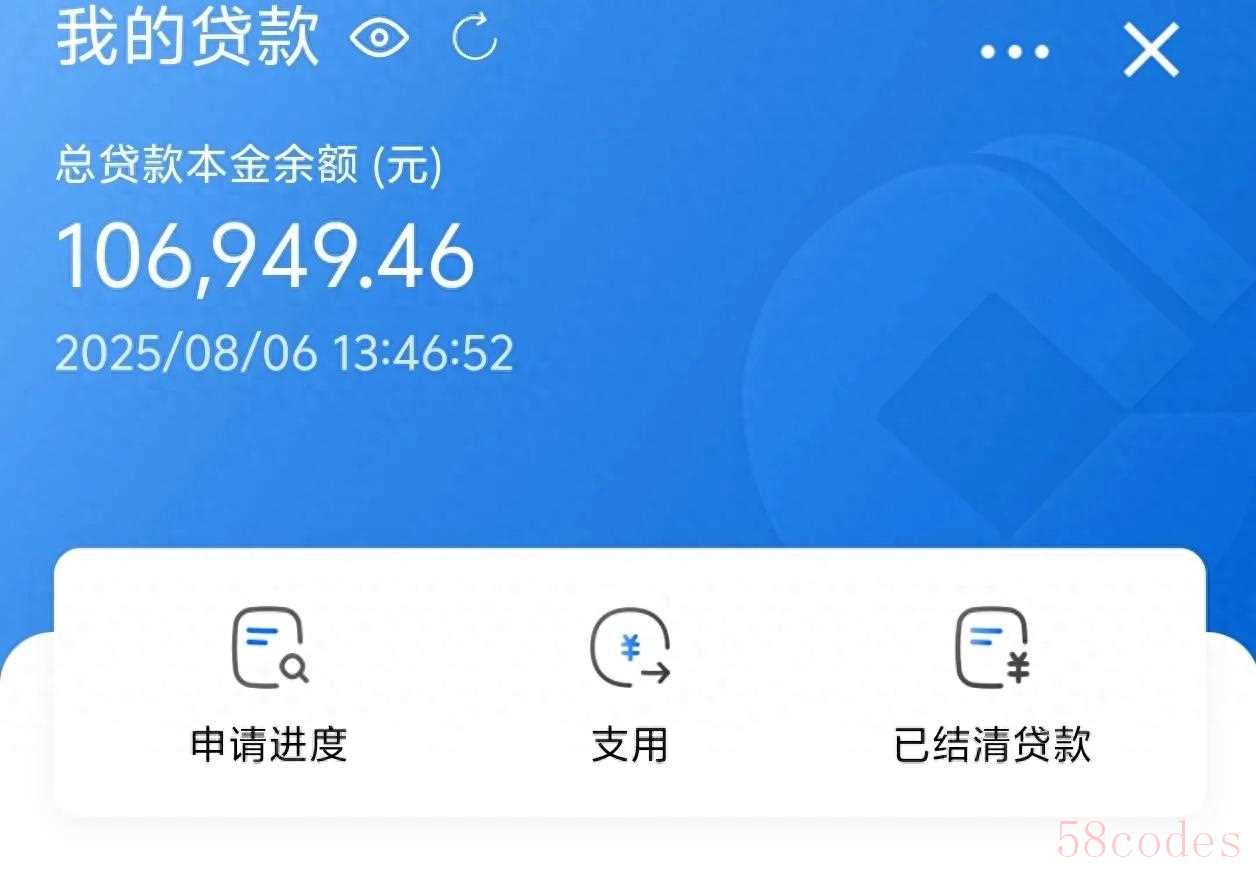The height and width of the screenshot is (870, 1256).
Task: Close the My Loans page
Action: pyautogui.click(x=1151, y=51)
